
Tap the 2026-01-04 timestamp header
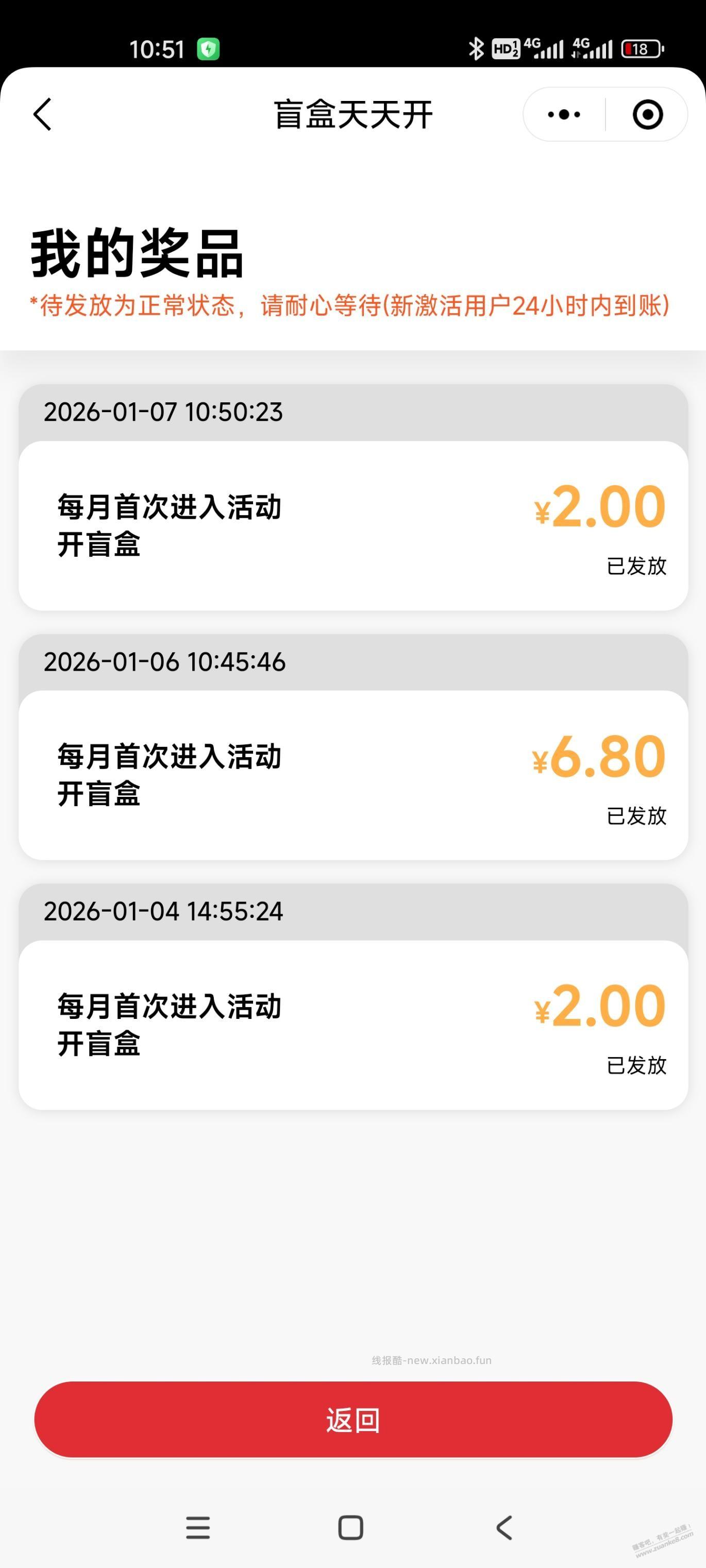click(x=163, y=911)
